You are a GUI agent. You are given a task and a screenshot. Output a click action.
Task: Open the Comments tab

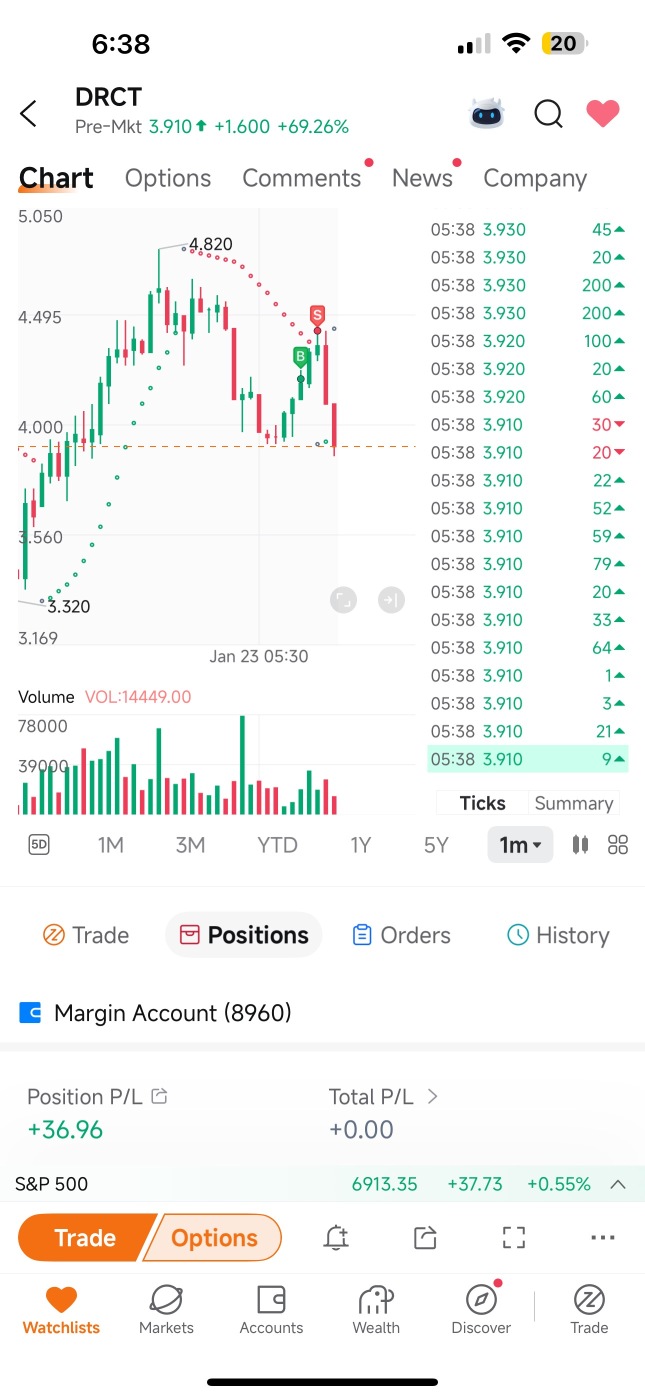click(301, 178)
